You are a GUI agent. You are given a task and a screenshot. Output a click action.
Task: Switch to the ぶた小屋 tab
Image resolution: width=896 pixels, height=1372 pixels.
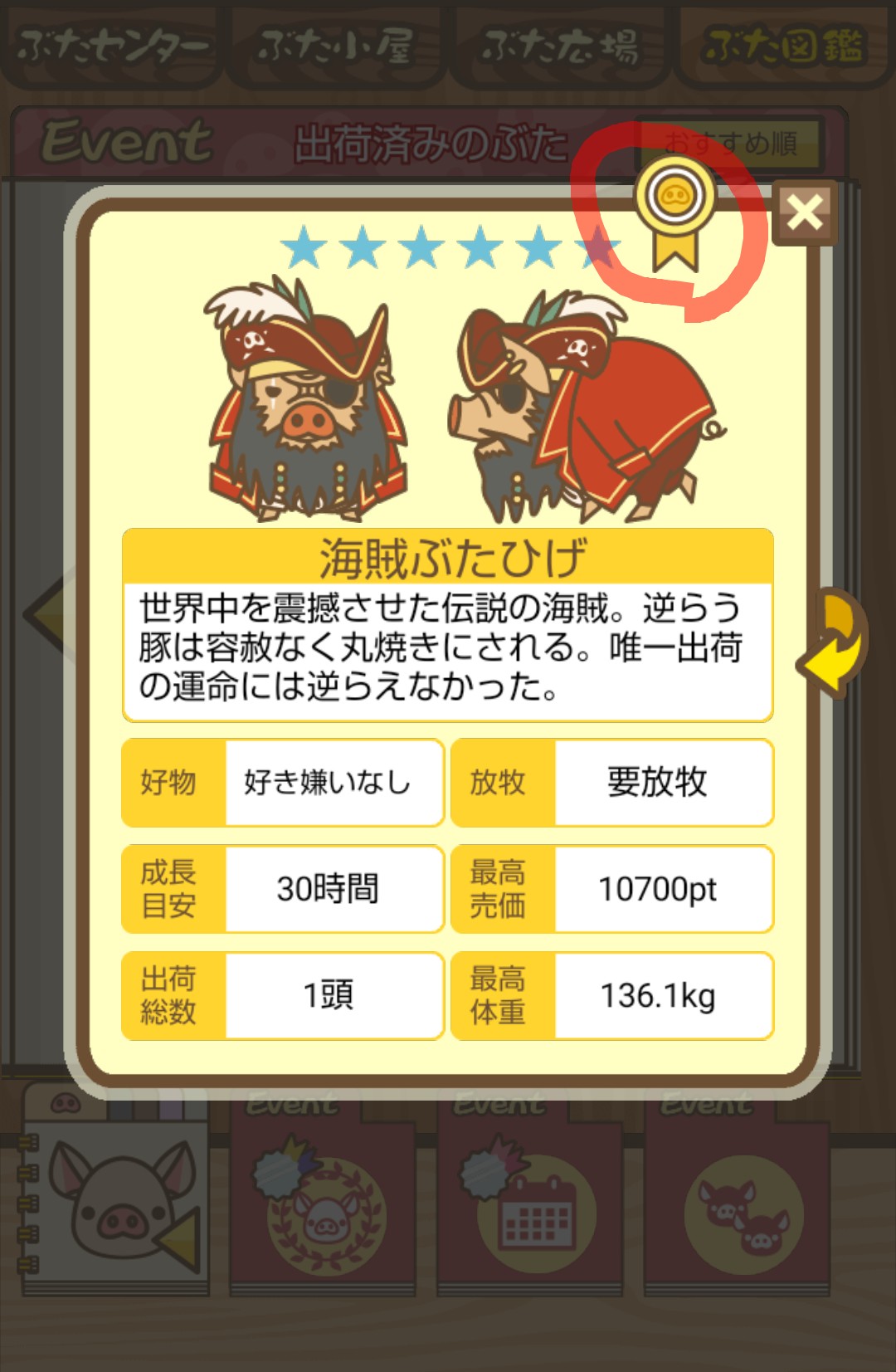[x=336, y=46]
